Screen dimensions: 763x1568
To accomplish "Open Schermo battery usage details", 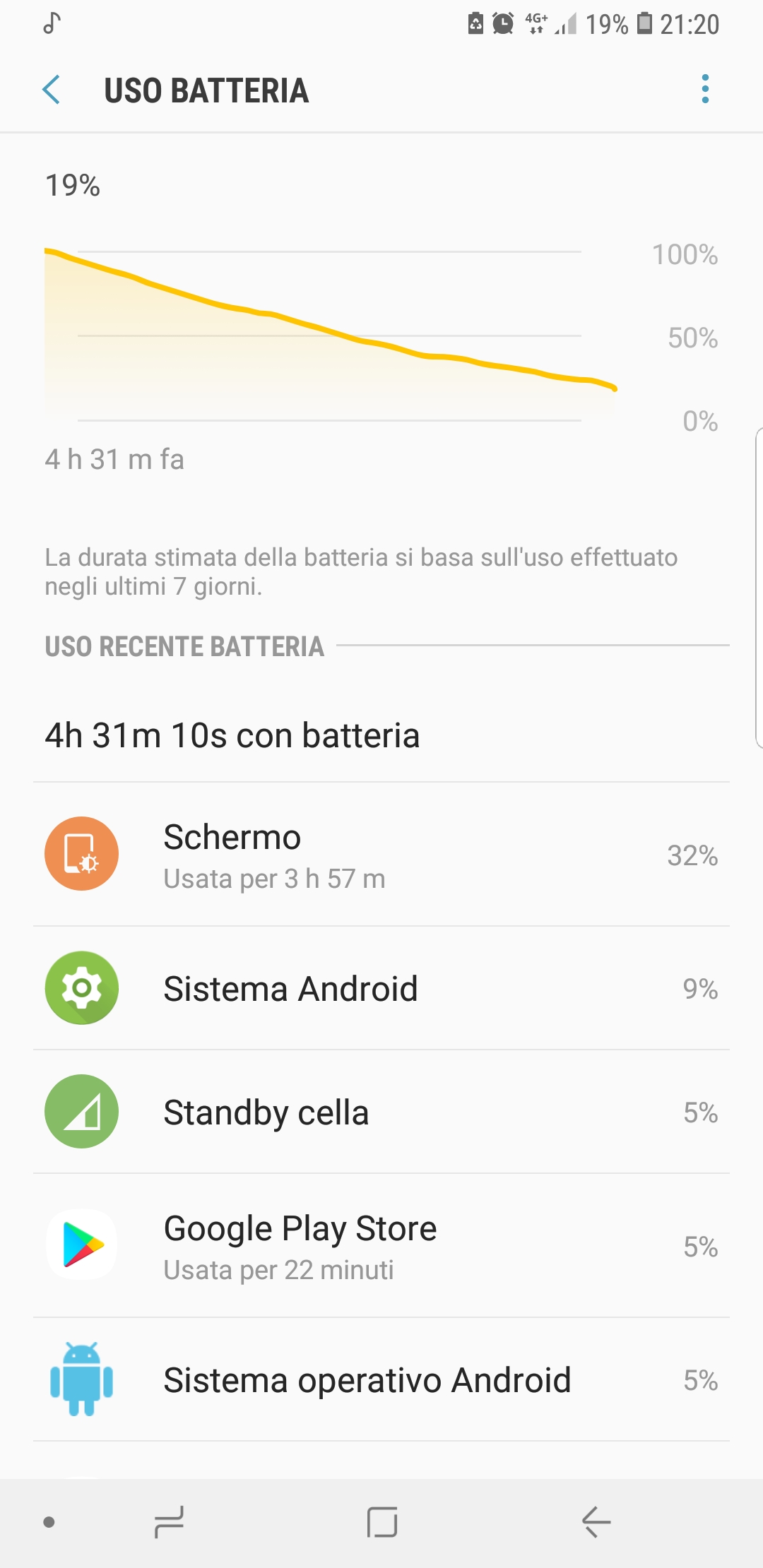I will (381, 854).
